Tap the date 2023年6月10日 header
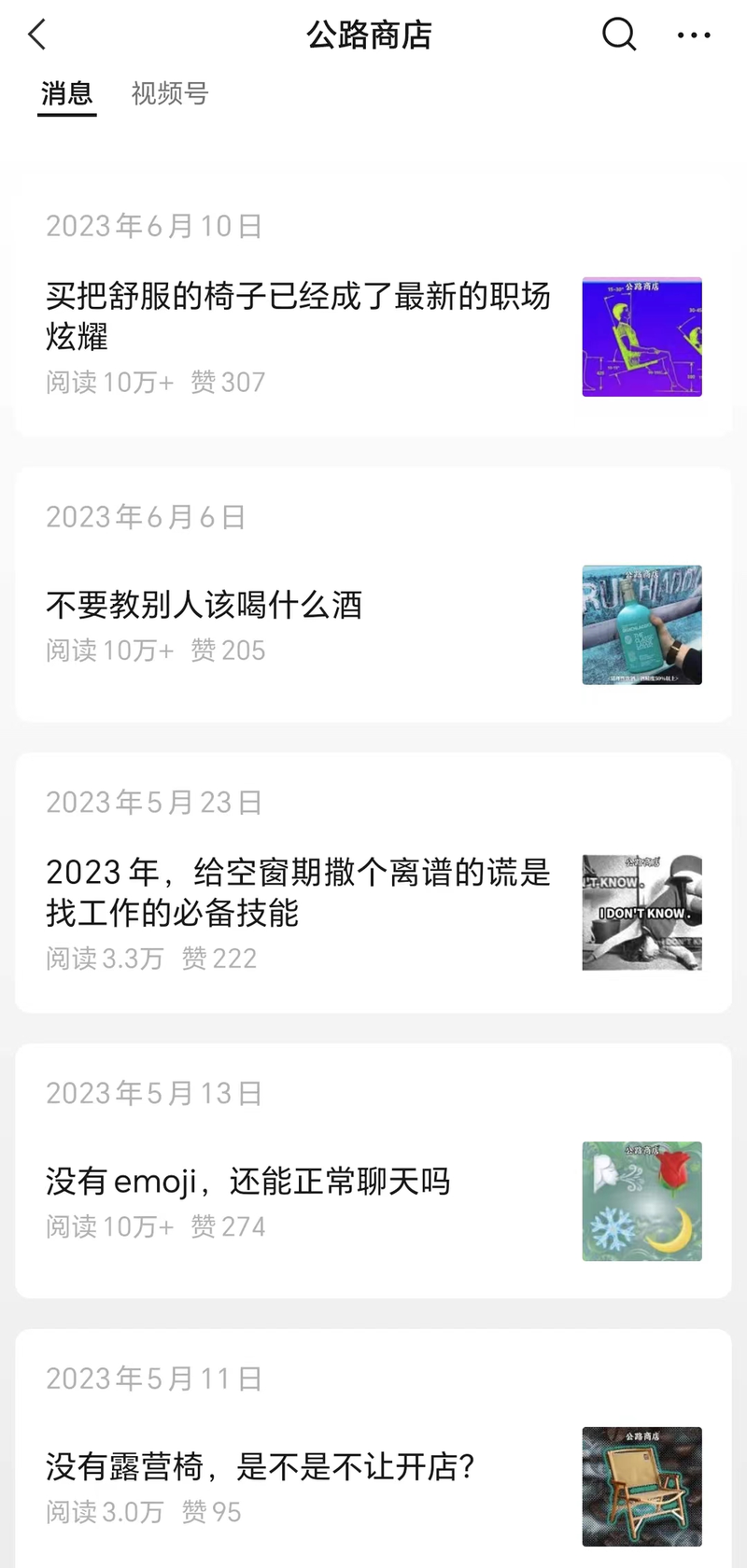The height and width of the screenshot is (1568, 747). [x=153, y=226]
